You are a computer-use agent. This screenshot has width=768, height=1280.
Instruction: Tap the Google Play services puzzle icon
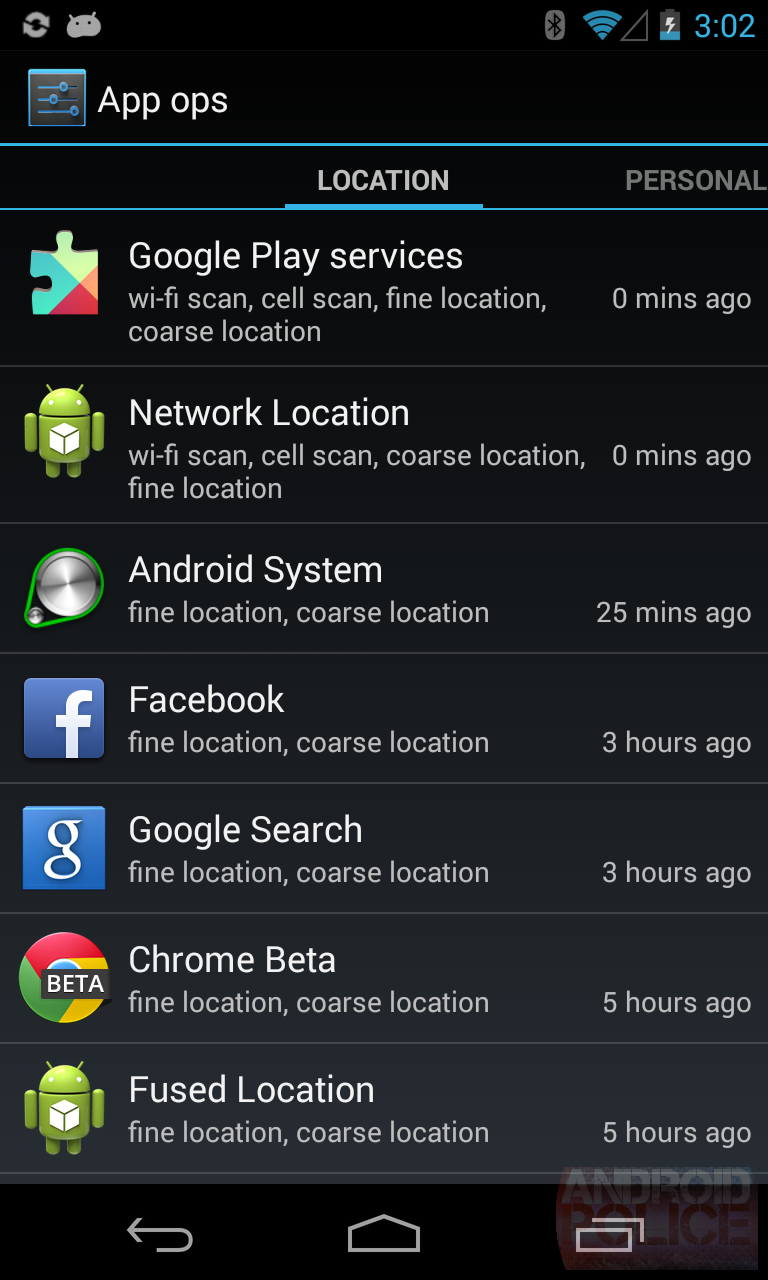click(x=63, y=273)
